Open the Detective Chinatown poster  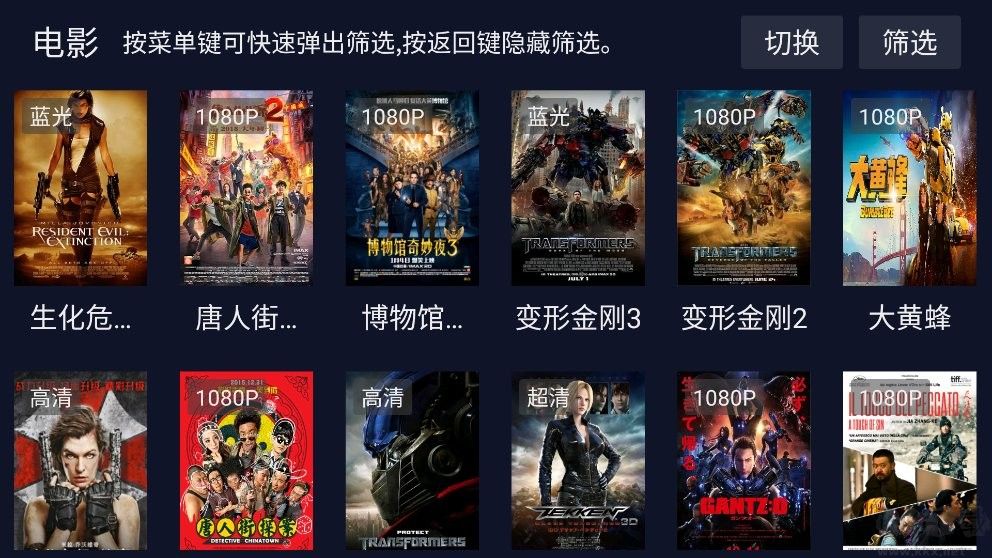click(246, 462)
